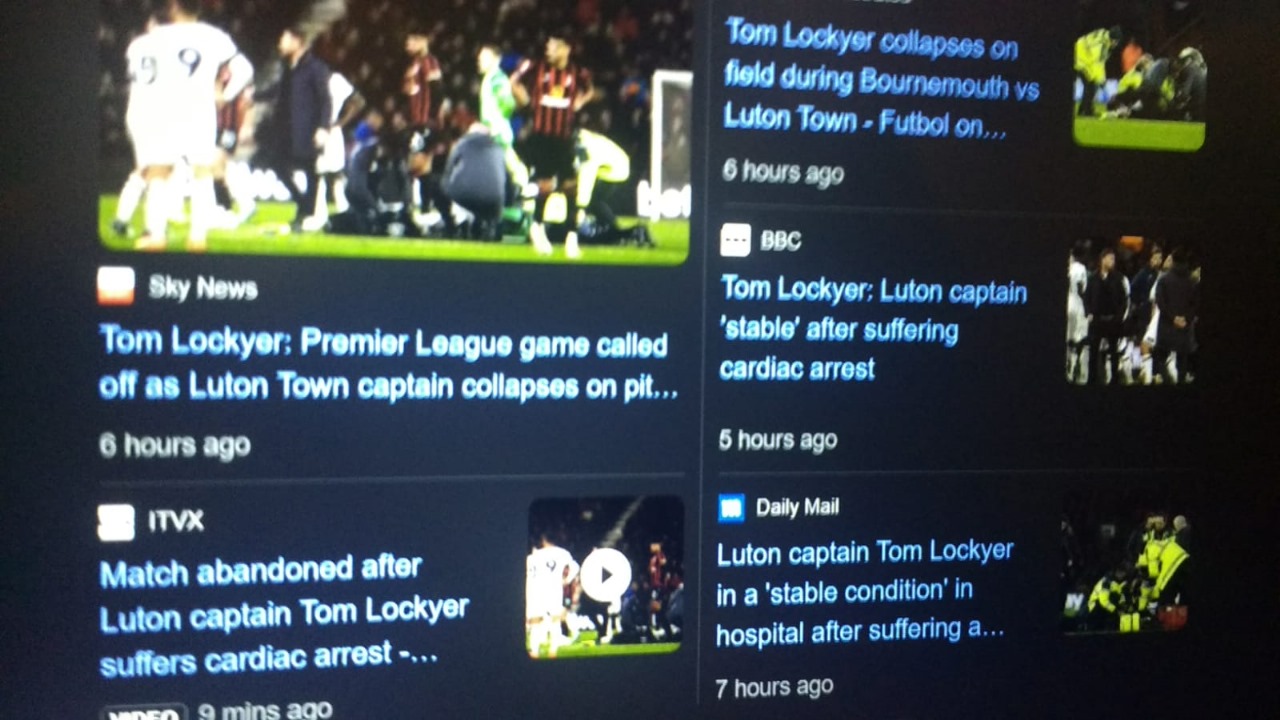
Task: Open the thumbnail beside 'Bournemouth vs Luton Town'
Action: coord(1139,86)
